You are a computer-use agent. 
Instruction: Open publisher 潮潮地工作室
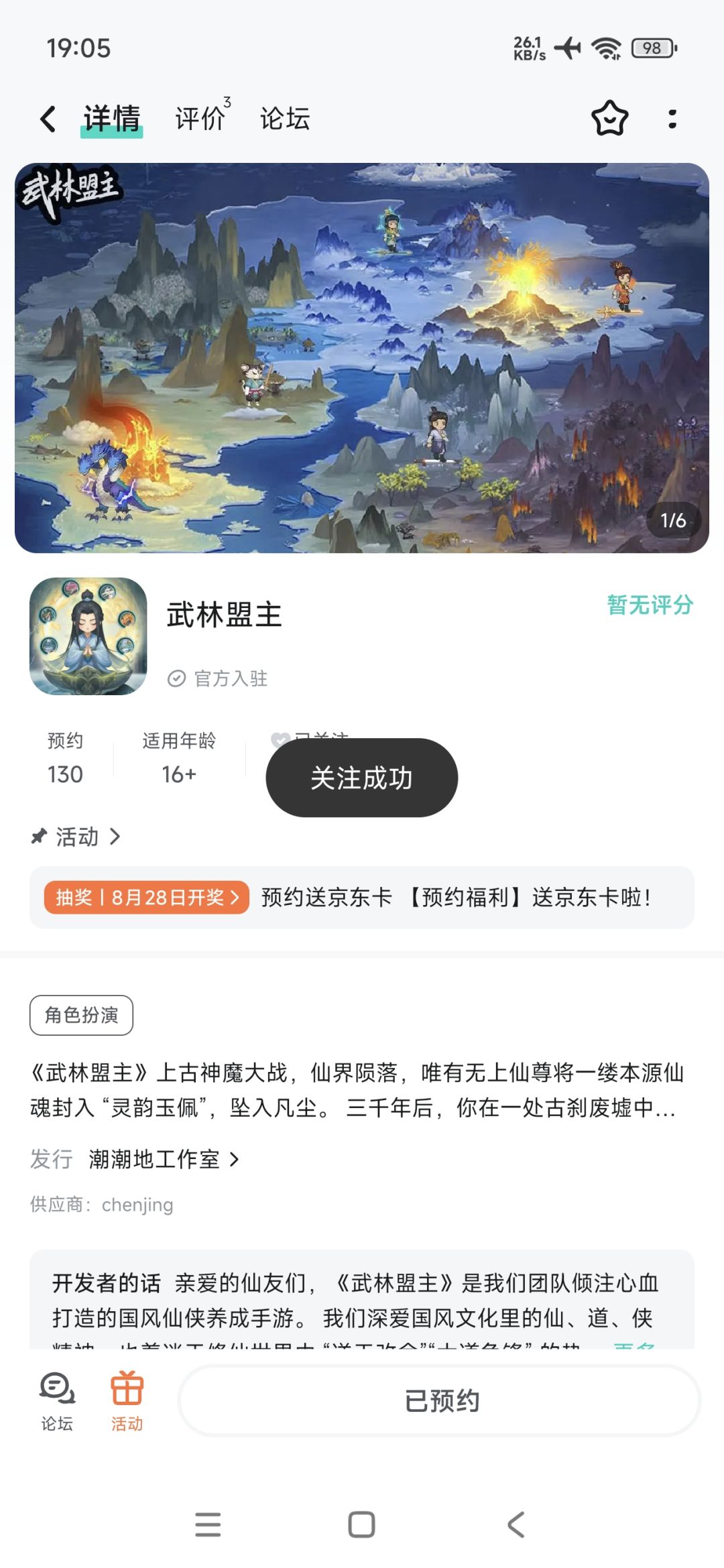164,1159
